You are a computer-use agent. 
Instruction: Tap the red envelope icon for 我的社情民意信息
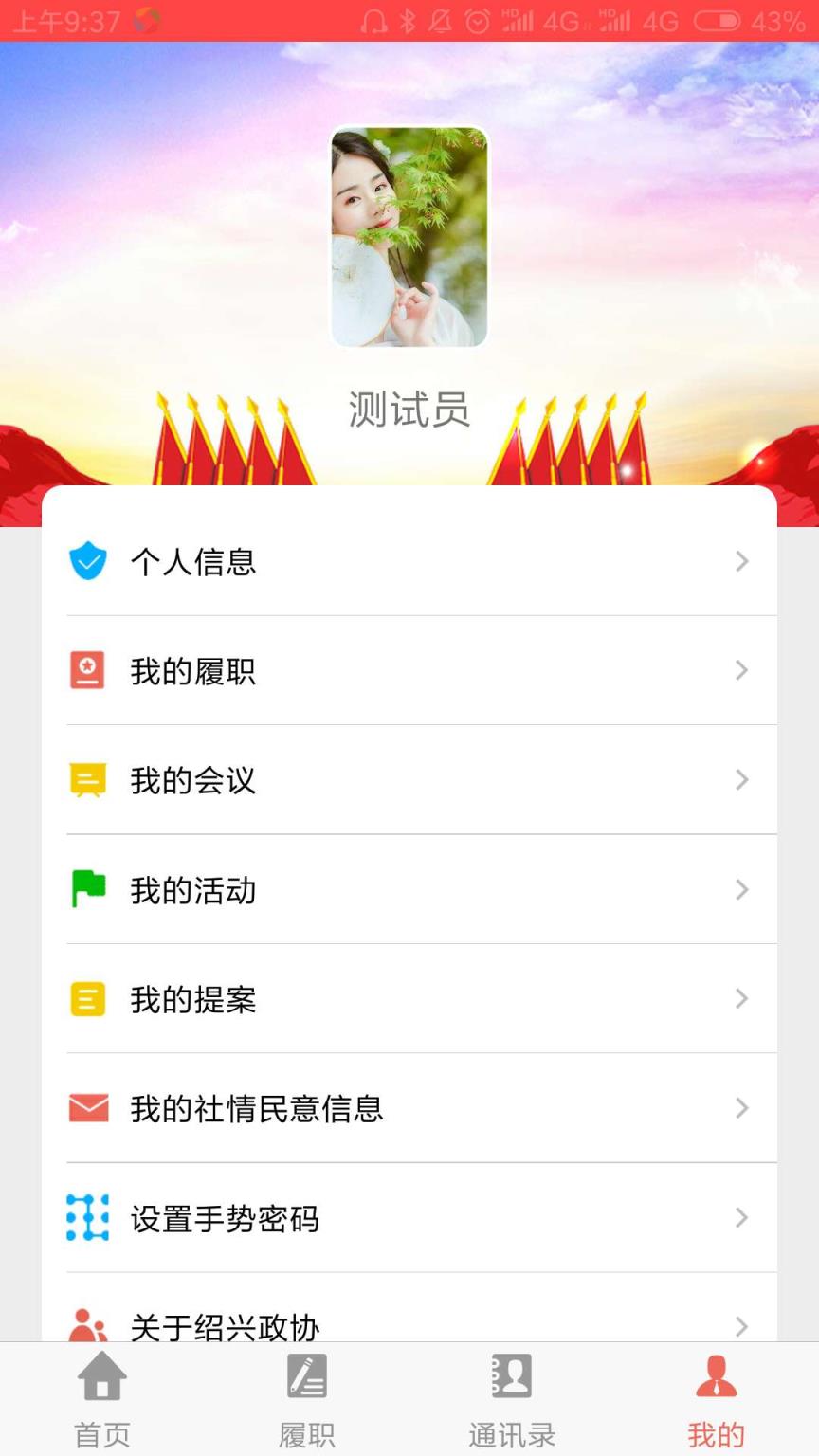tap(88, 1108)
